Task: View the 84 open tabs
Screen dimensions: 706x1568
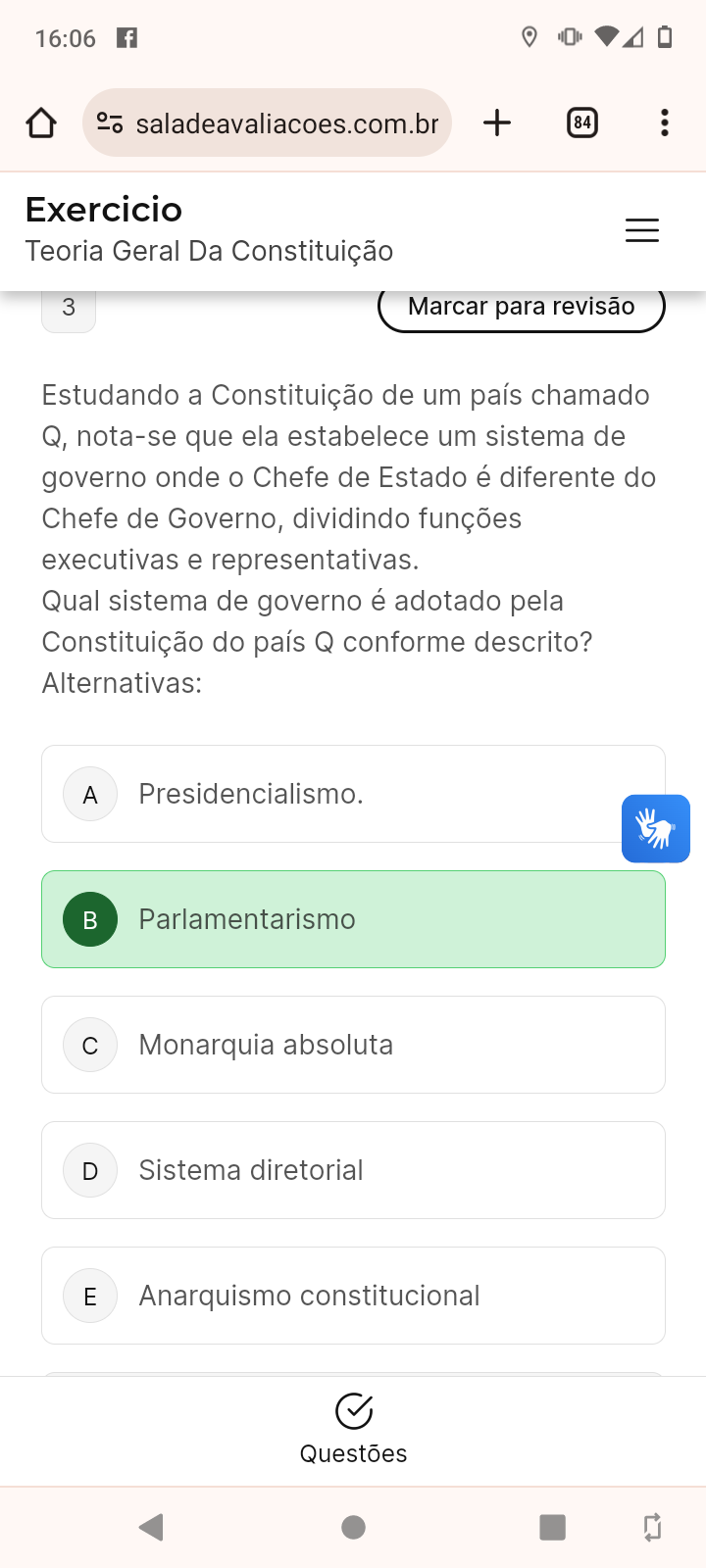Action: tap(581, 123)
